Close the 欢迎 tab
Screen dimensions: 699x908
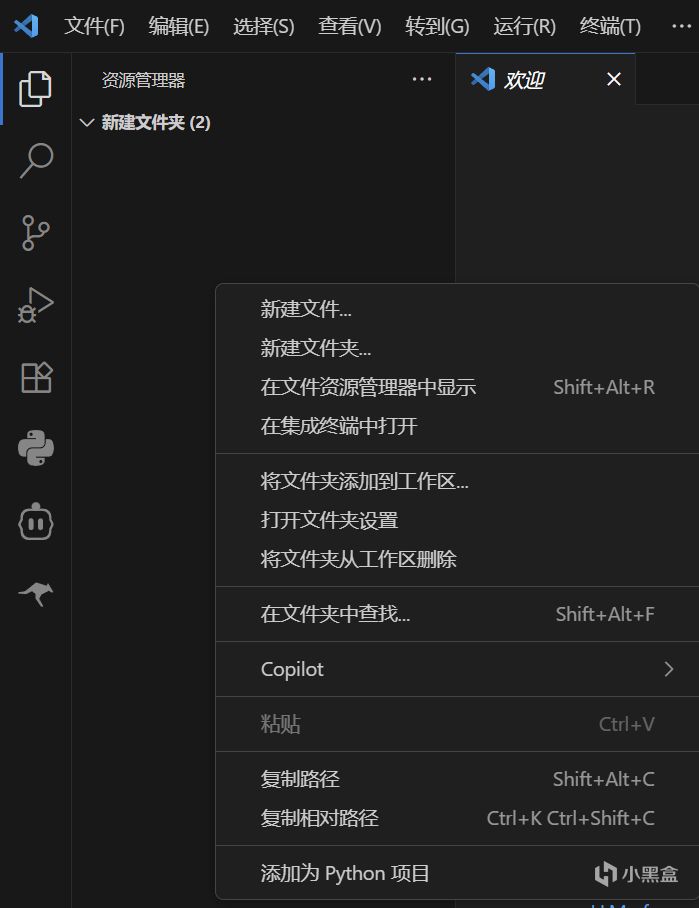(x=614, y=79)
